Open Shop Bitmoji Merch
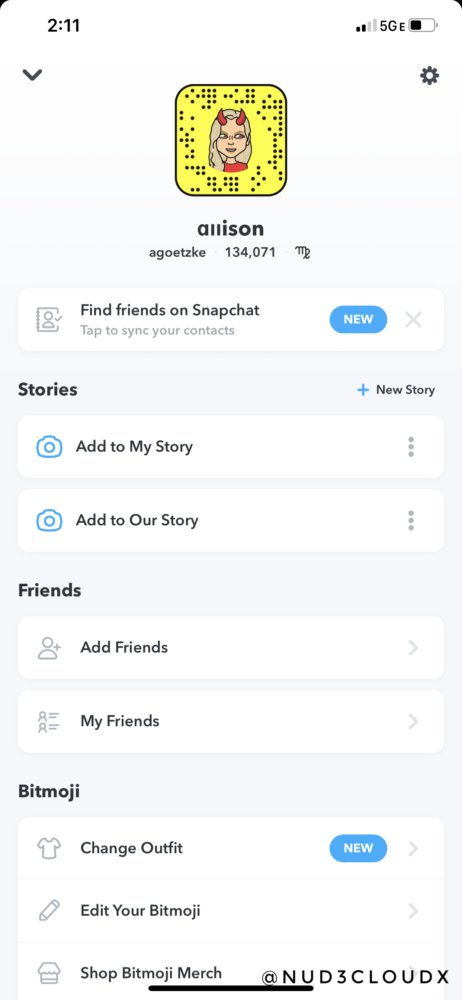 coord(231,971)
